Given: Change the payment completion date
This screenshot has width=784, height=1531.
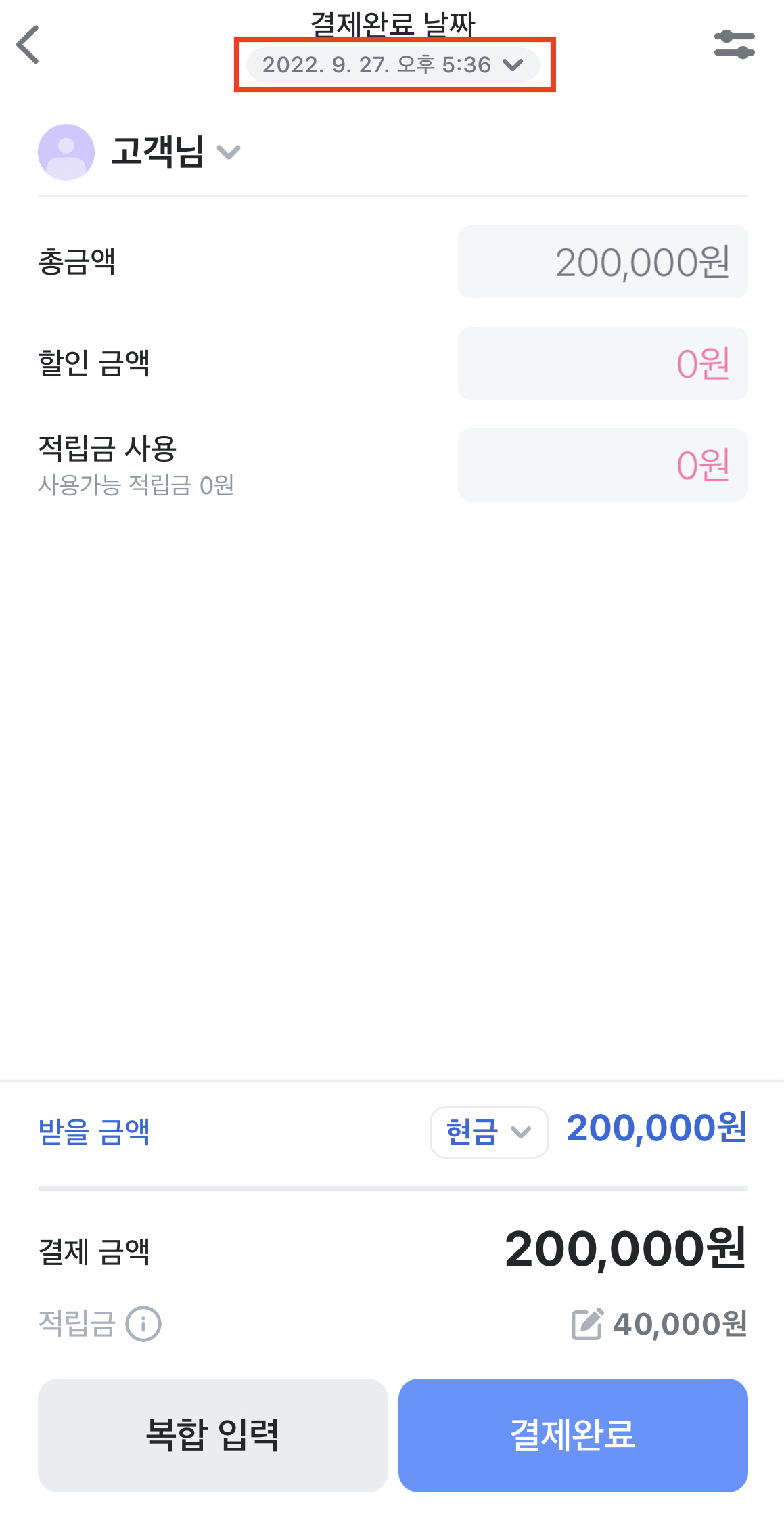Looking at the screenshot, I should 393,65.
